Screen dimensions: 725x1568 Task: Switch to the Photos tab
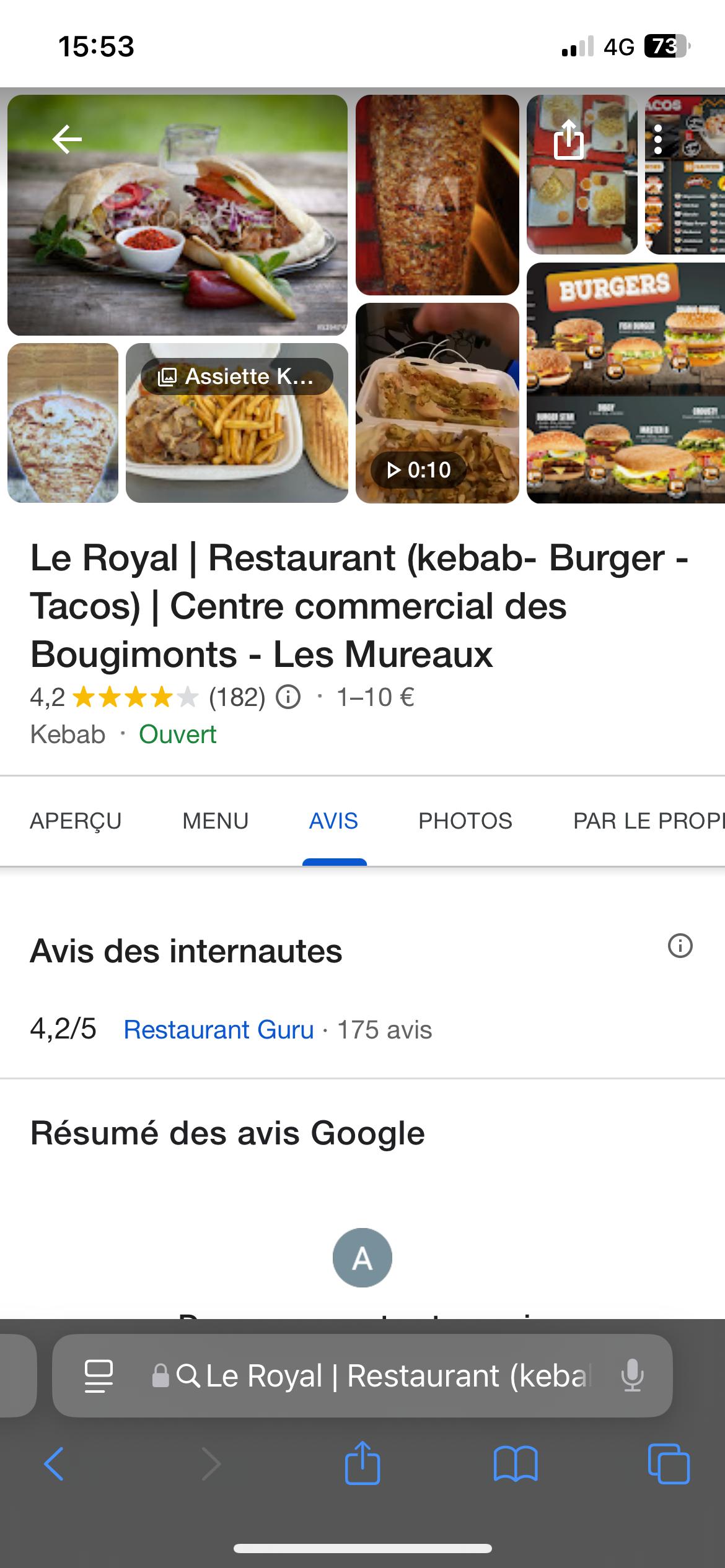465,821
